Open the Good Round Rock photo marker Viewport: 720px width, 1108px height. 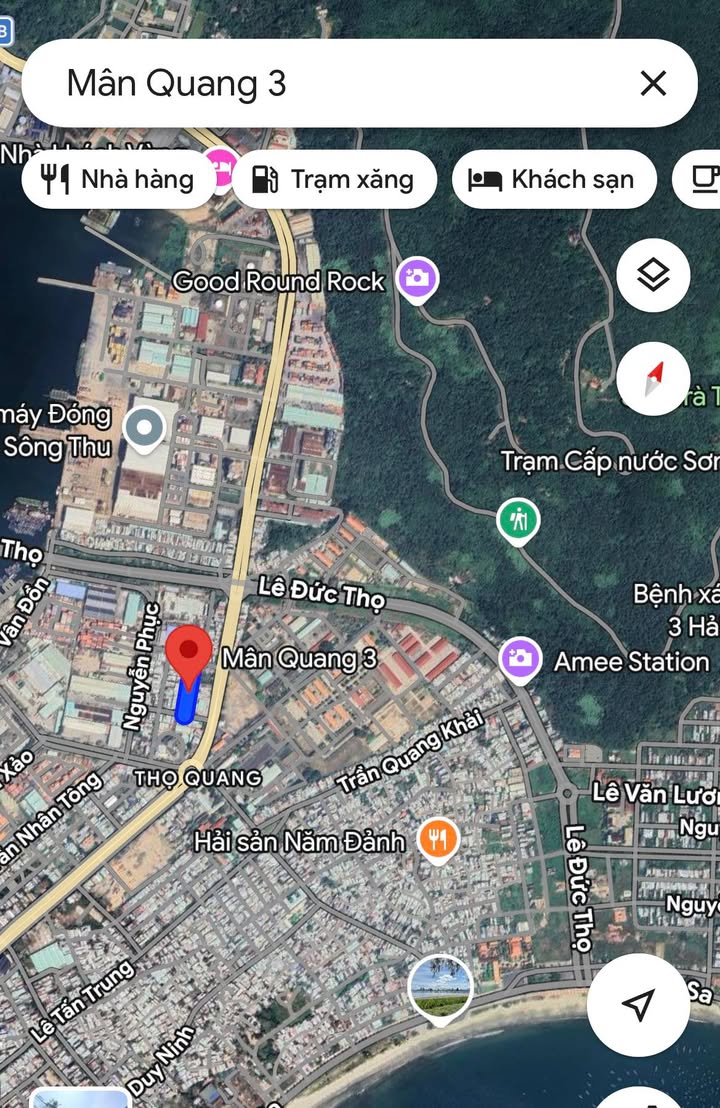(x=417, y=279)
